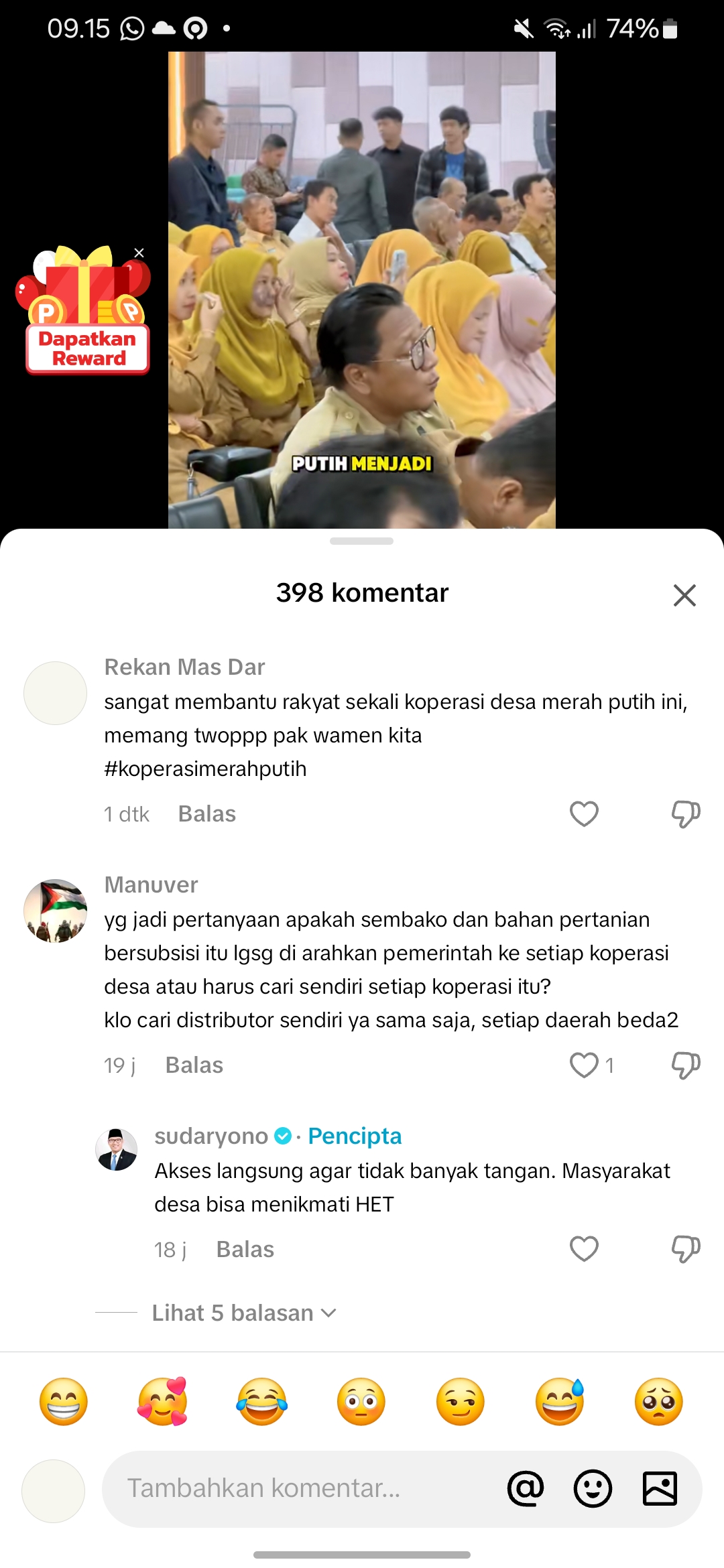Dislike Manuver's comment
The height and width of the screenshot is (1568, 724).
(686, 1065)
